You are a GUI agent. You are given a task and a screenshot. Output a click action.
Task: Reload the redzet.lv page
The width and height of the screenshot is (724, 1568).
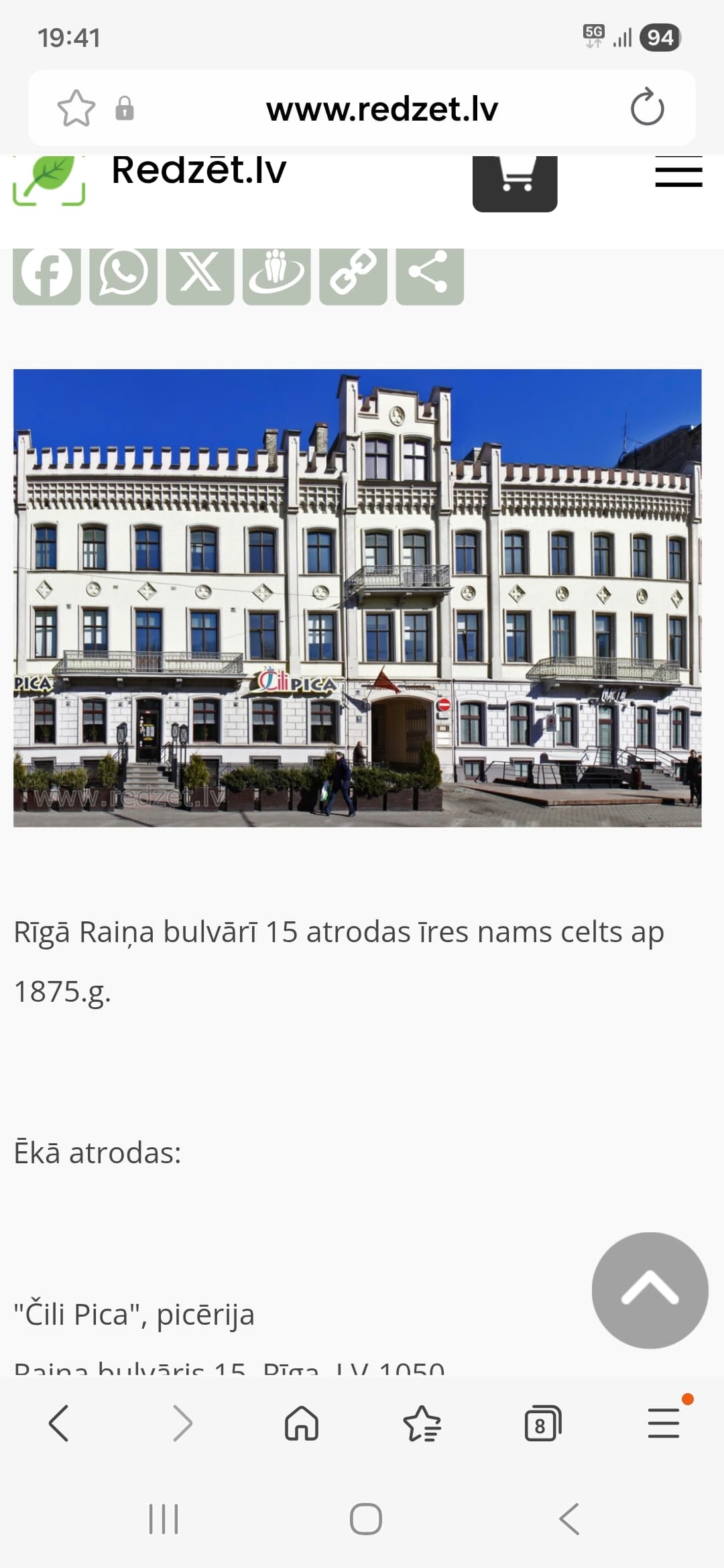tap(647, 107)
